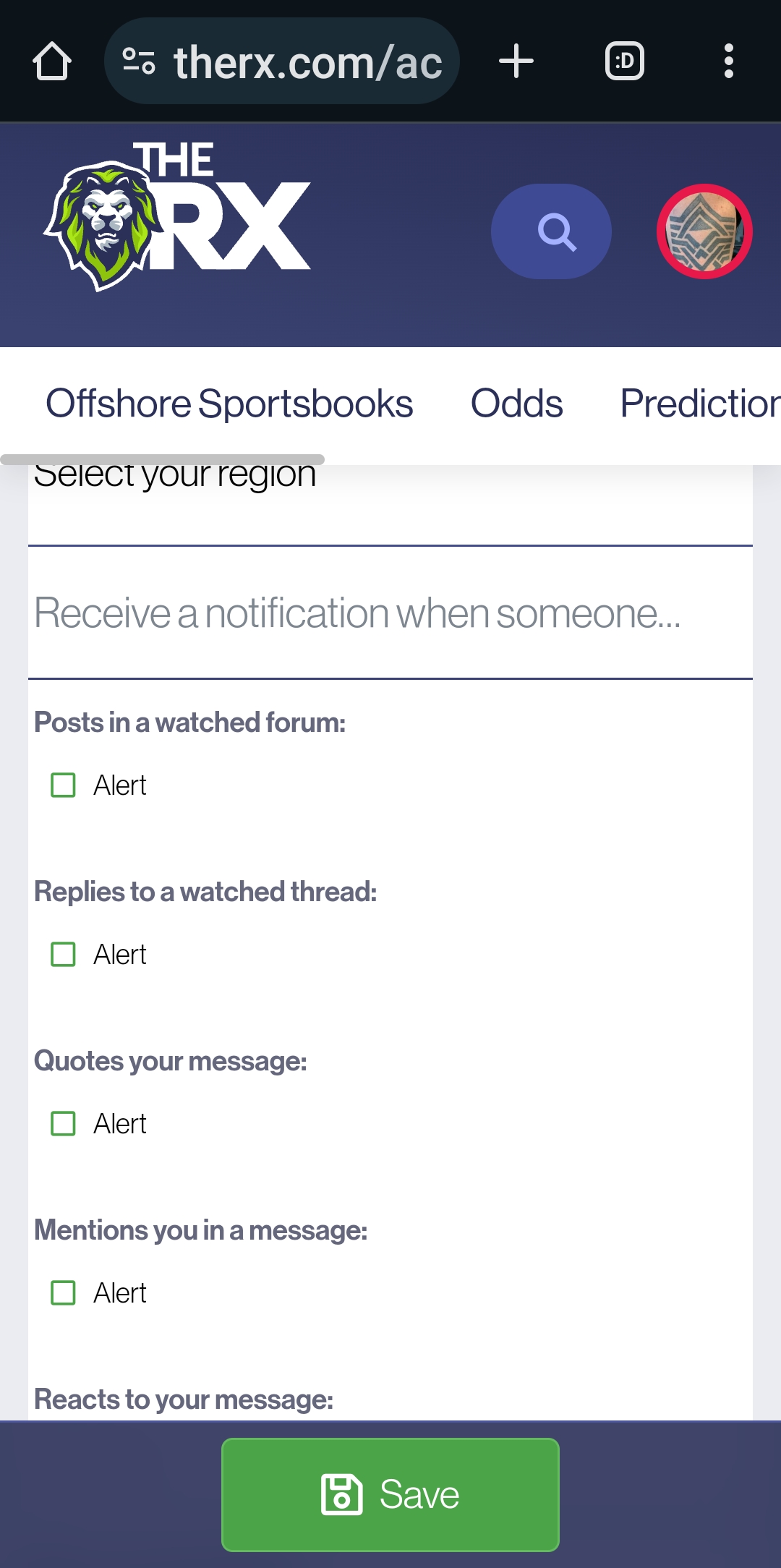
Task: Go to the Odds section
Action: point(516,404)
